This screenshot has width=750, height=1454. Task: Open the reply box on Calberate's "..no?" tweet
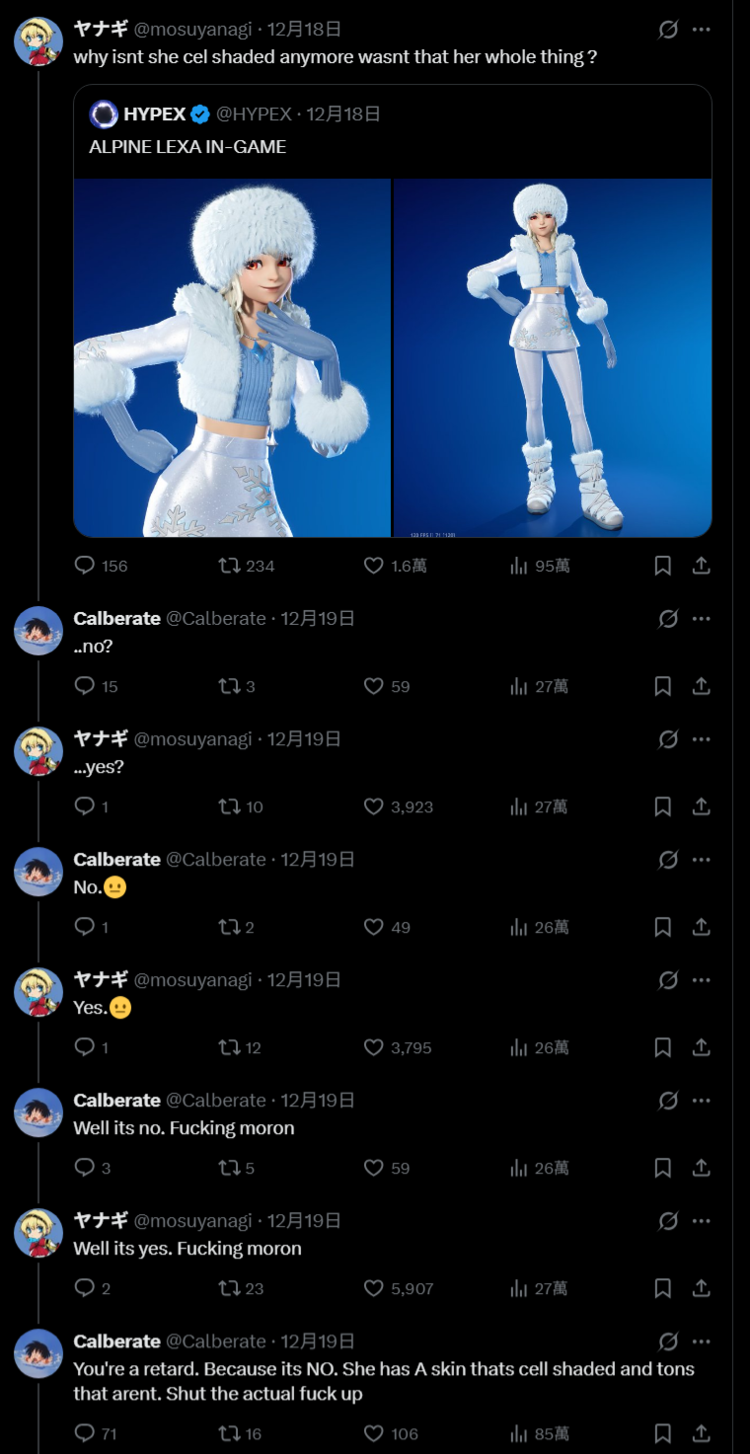pyautogui.click(x=86, y=686)
